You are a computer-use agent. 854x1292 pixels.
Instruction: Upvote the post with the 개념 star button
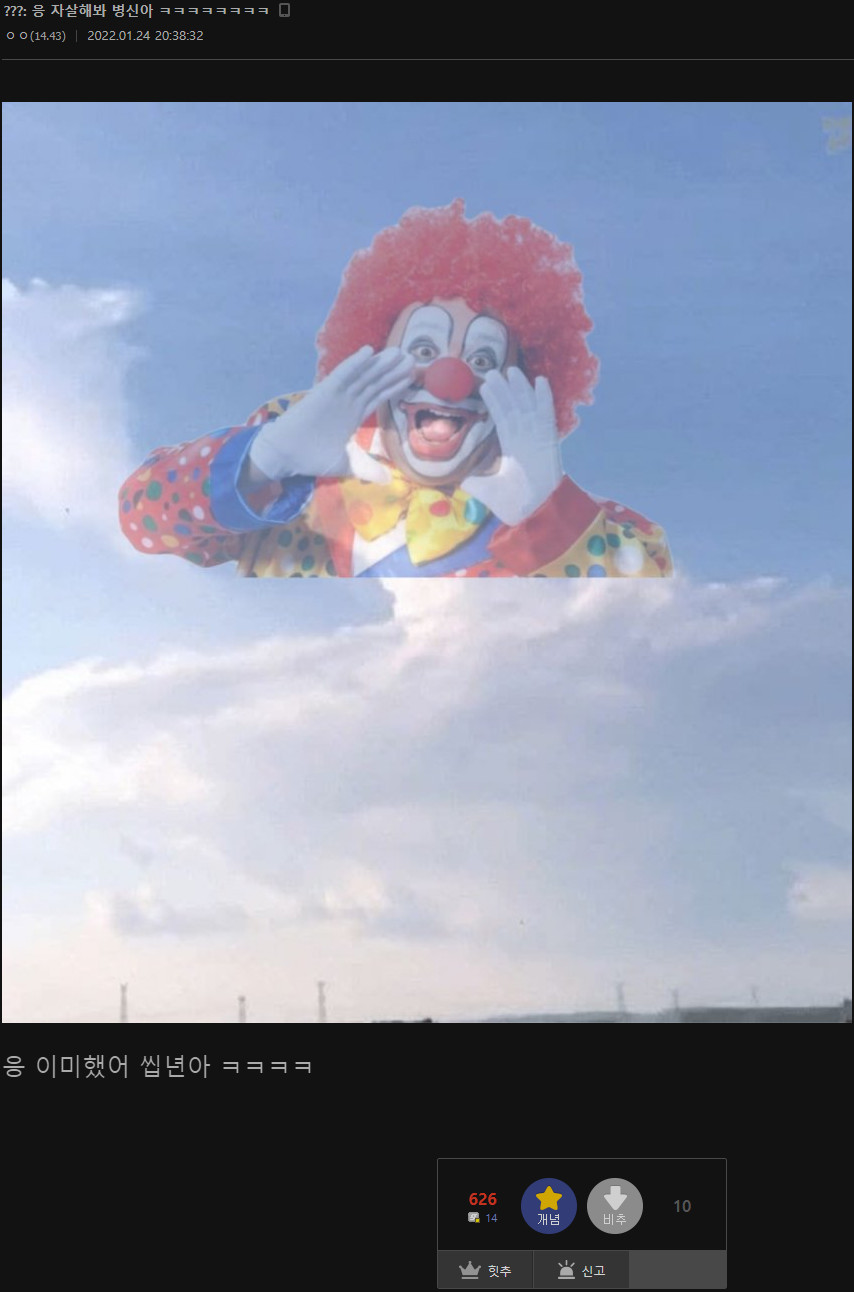(549, 1204)
